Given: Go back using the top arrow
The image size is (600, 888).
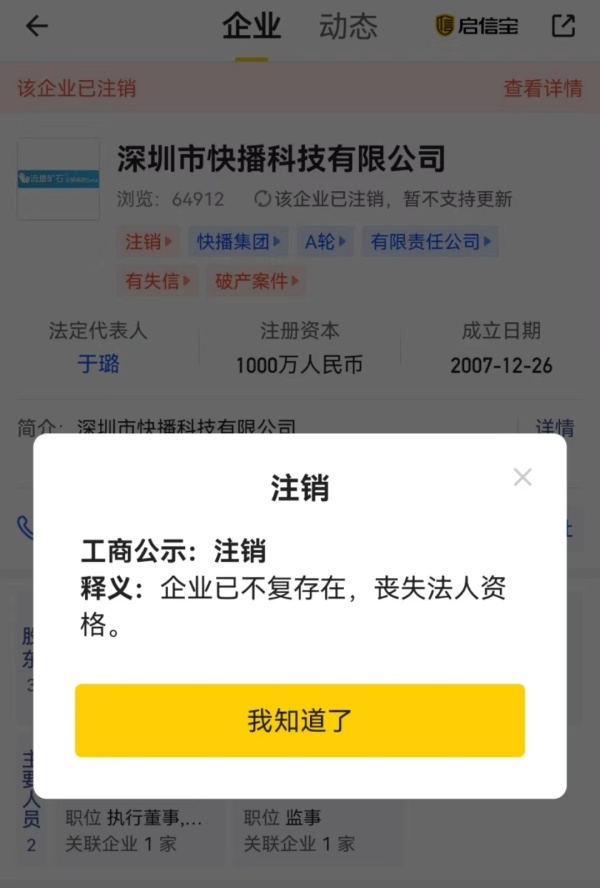Looking at the screenshot, I should pyautogui.click(x=37, y=27).
